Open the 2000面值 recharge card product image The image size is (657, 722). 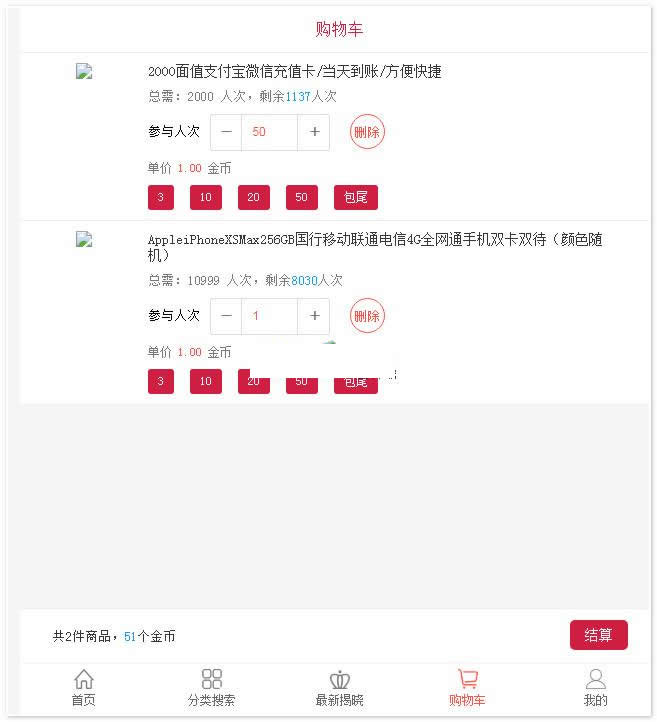coord(84,72)
